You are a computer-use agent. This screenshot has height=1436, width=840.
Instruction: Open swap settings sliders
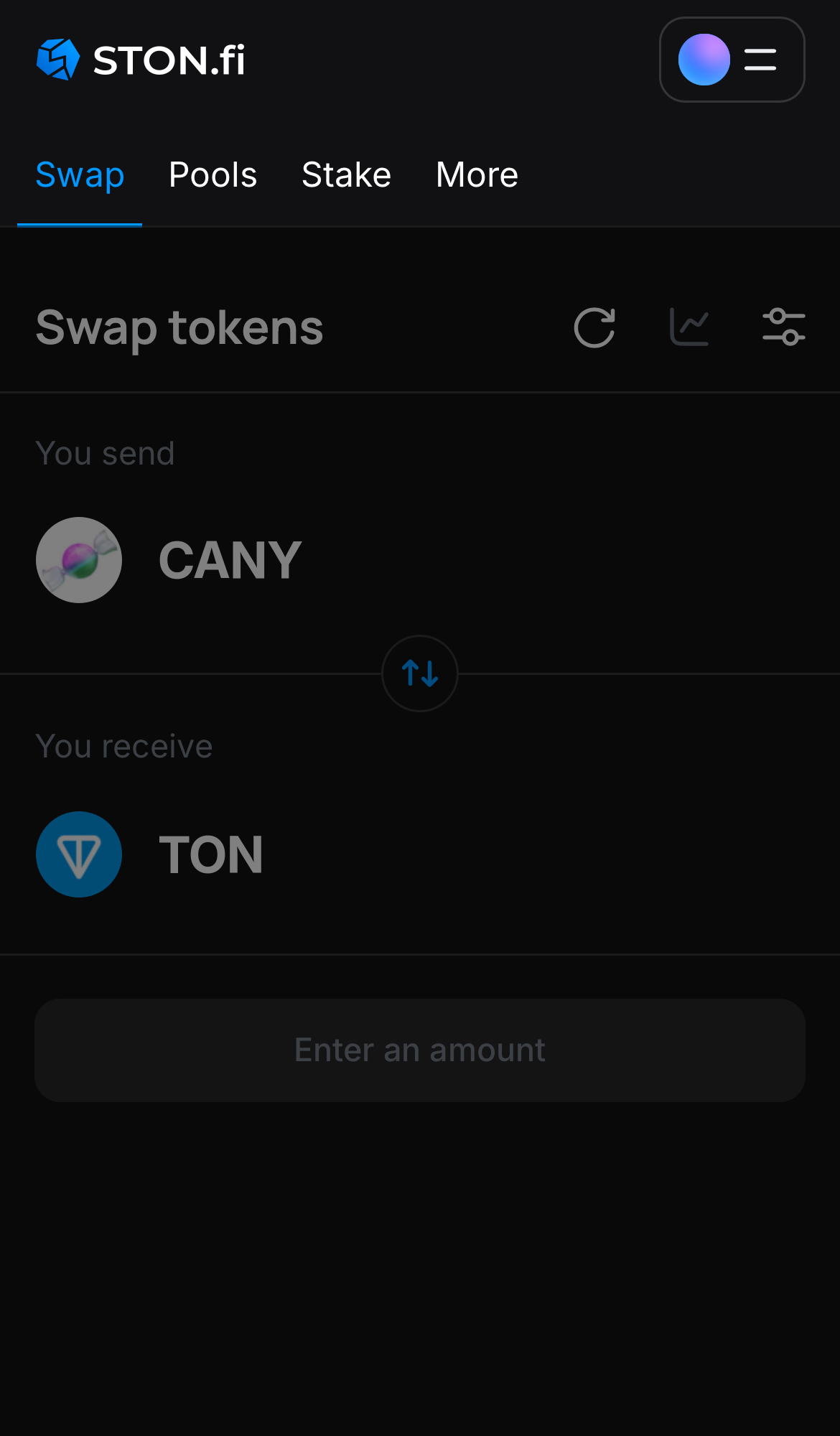click(783, 327)
